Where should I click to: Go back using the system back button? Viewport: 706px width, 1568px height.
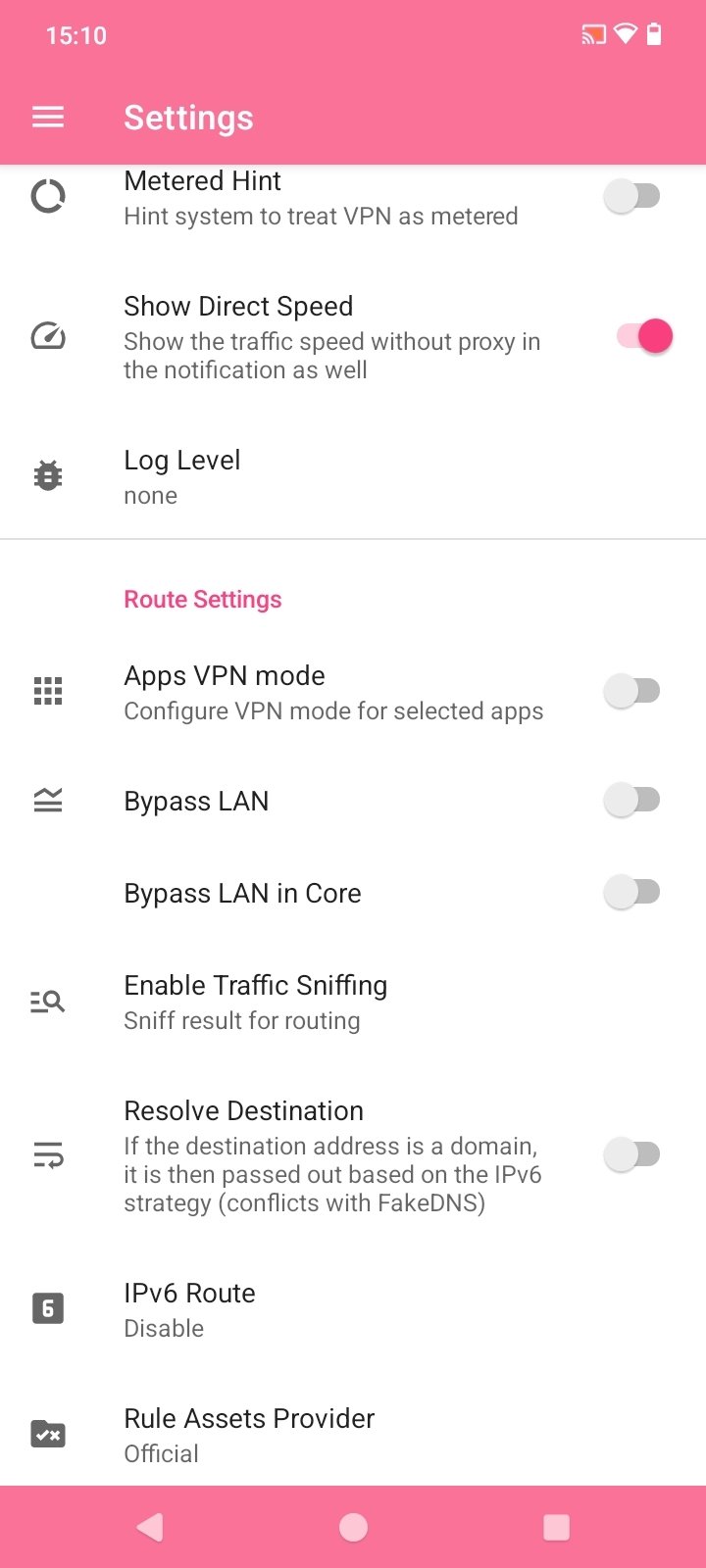[150, 1527]
